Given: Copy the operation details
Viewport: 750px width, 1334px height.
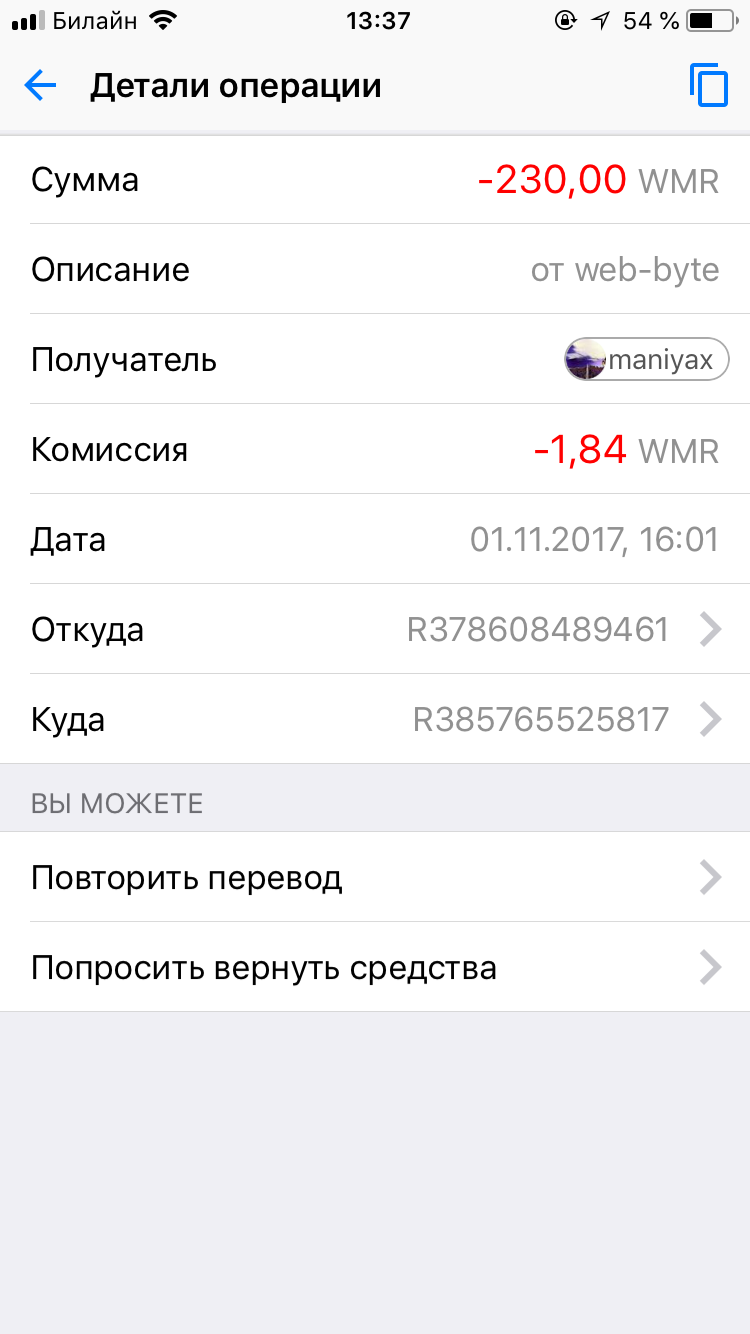Looking at the screenshot, I should tap(708, 86).
